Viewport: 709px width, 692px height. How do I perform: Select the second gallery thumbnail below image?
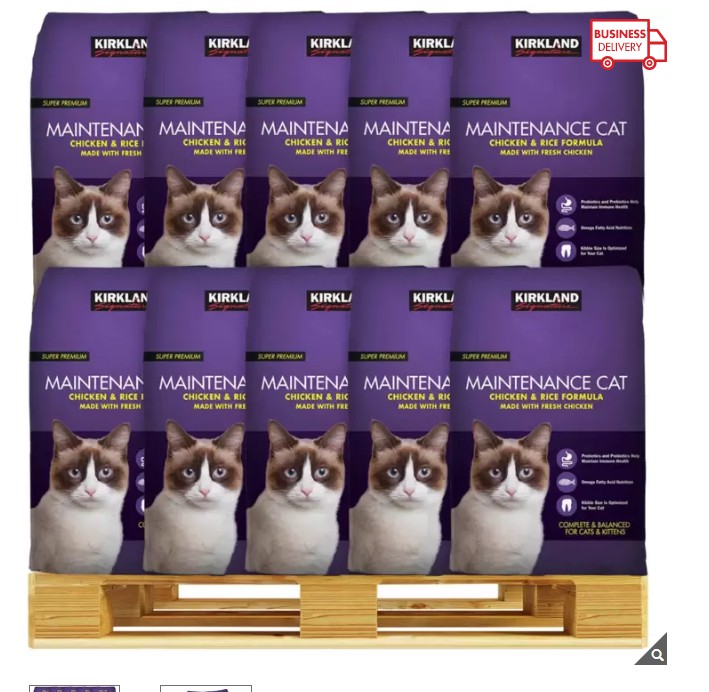[x=206, y=688]
